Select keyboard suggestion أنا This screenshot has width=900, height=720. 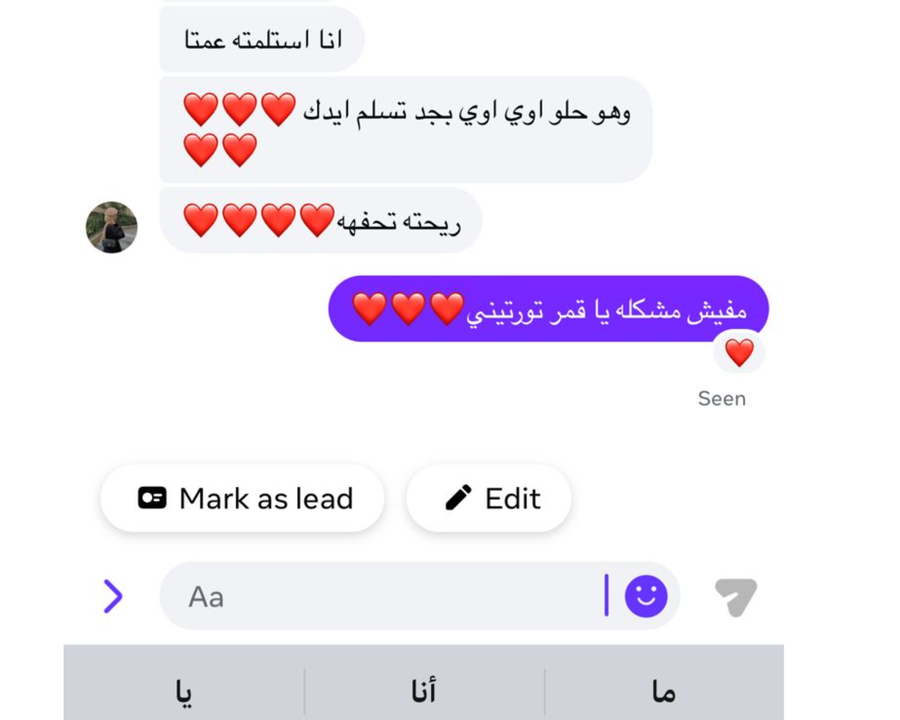pyautogui.click(x=424, y=692)
